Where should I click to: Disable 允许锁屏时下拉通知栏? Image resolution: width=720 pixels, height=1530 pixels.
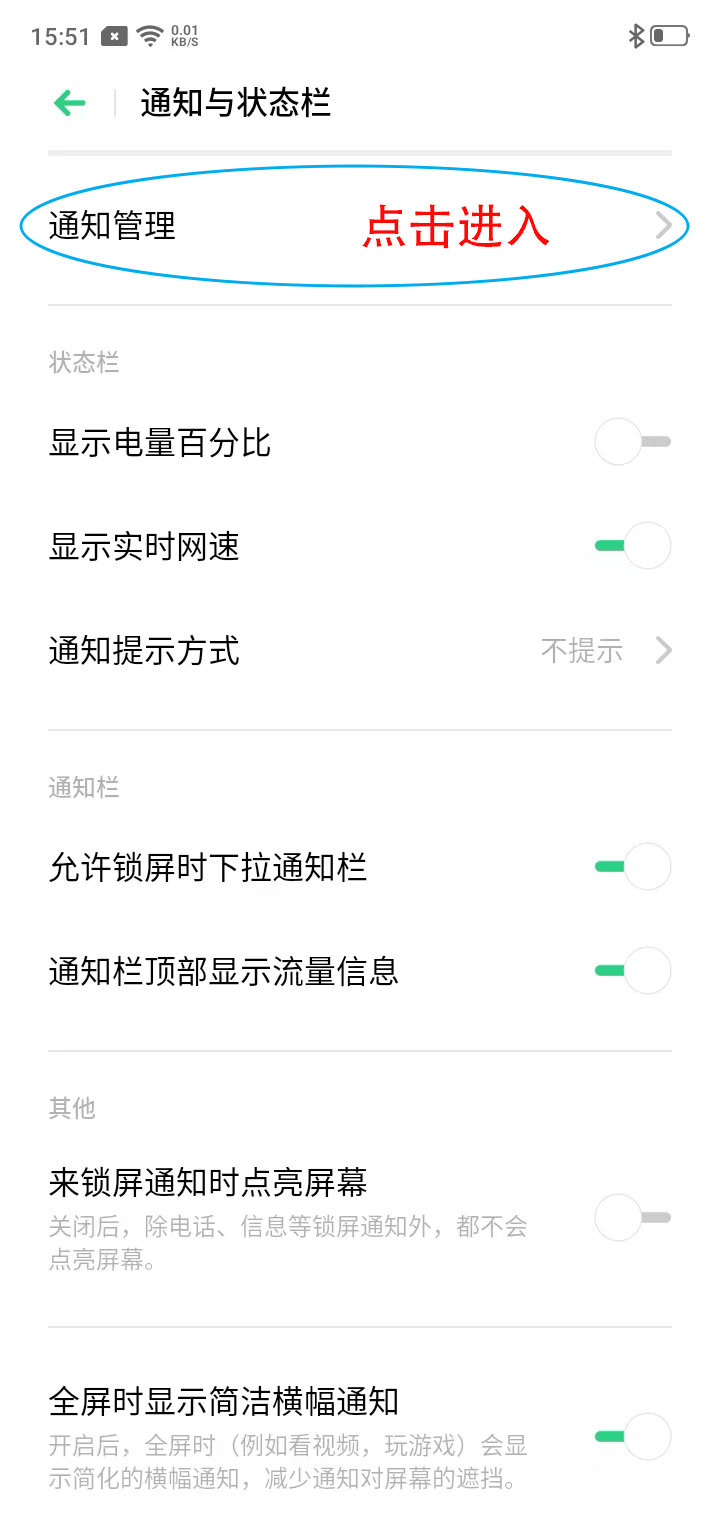point(632,866)
